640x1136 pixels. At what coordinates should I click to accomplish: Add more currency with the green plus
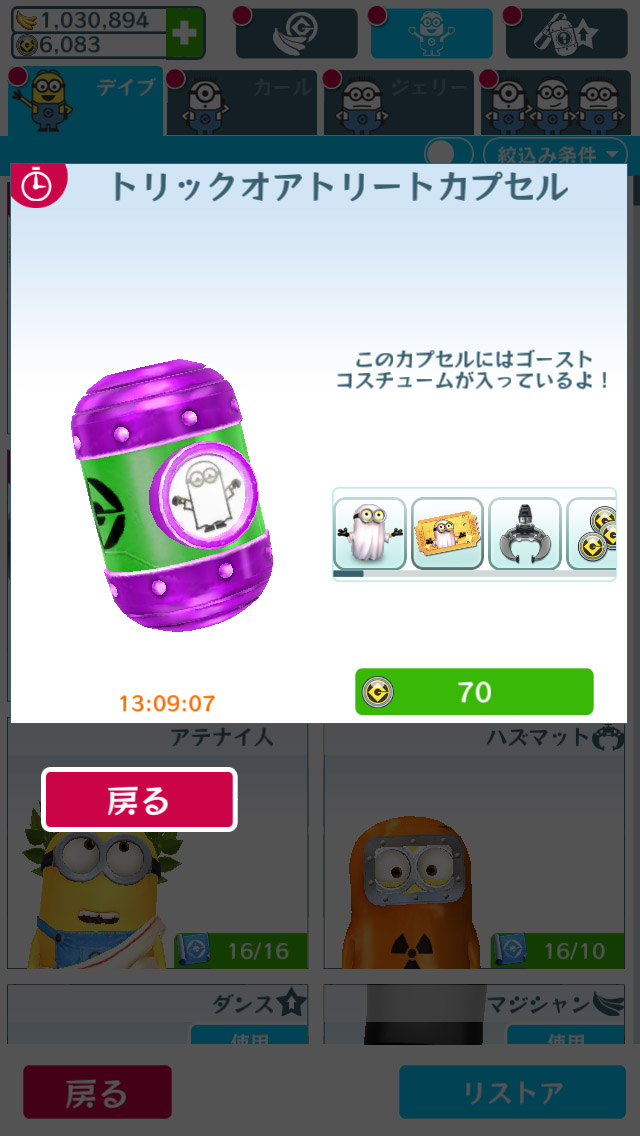pyautogui.click(x=185, y=33)
